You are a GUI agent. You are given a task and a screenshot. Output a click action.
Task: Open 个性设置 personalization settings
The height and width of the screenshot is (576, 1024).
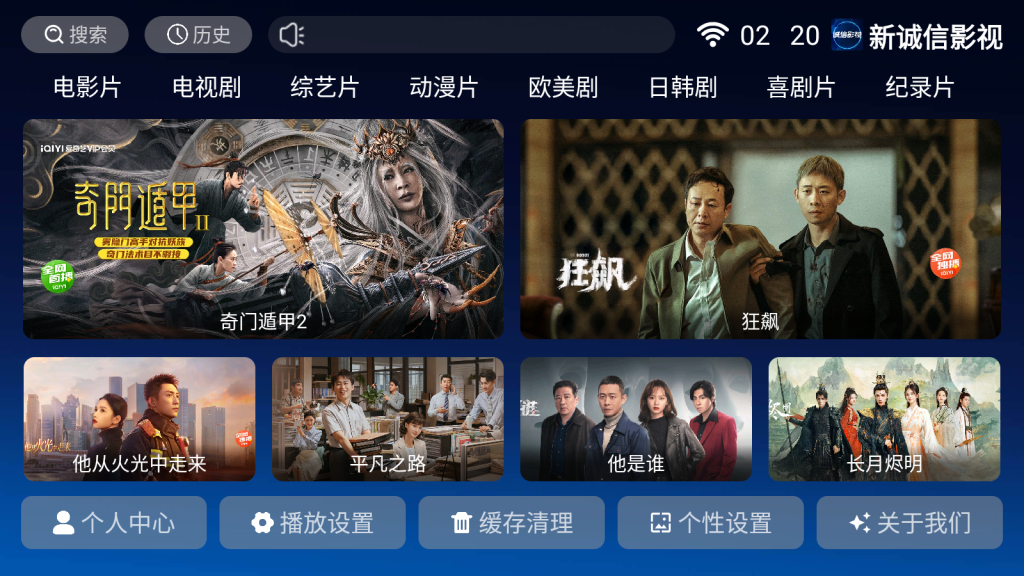tap(710, 522)
